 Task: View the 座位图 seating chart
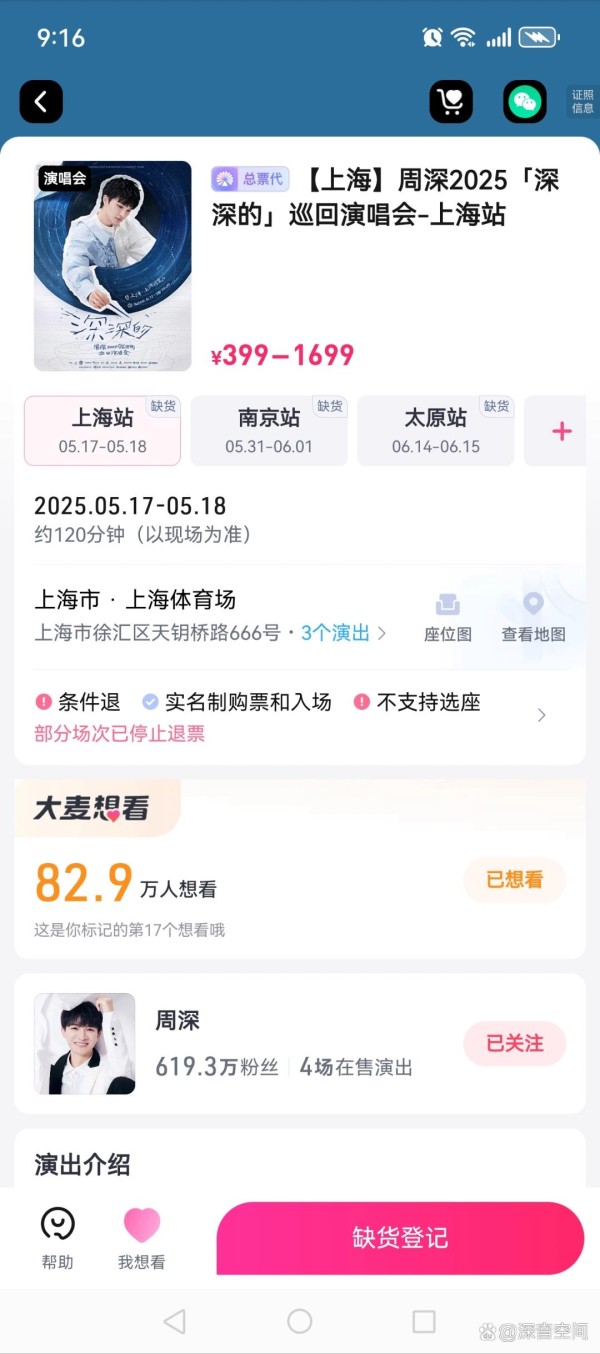point(447,617)
